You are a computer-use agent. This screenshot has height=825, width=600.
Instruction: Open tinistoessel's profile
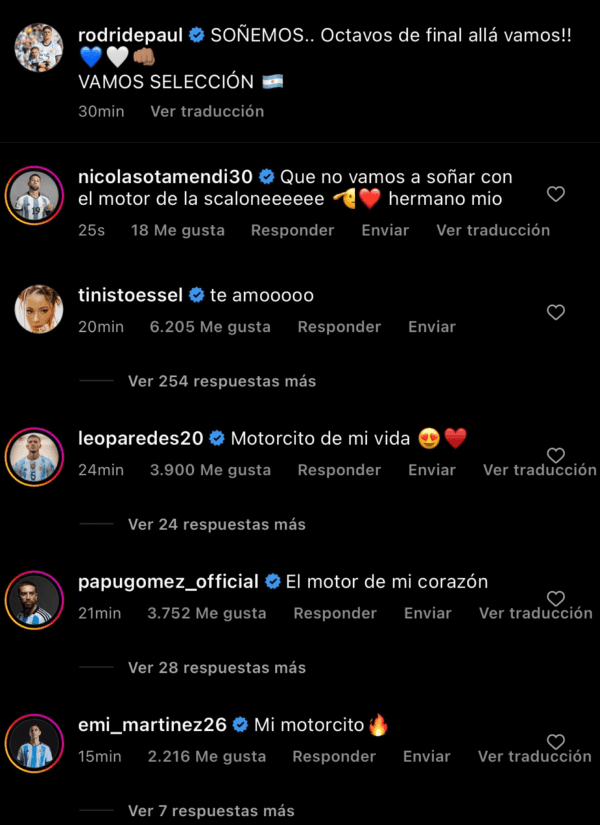click(130, 295)
